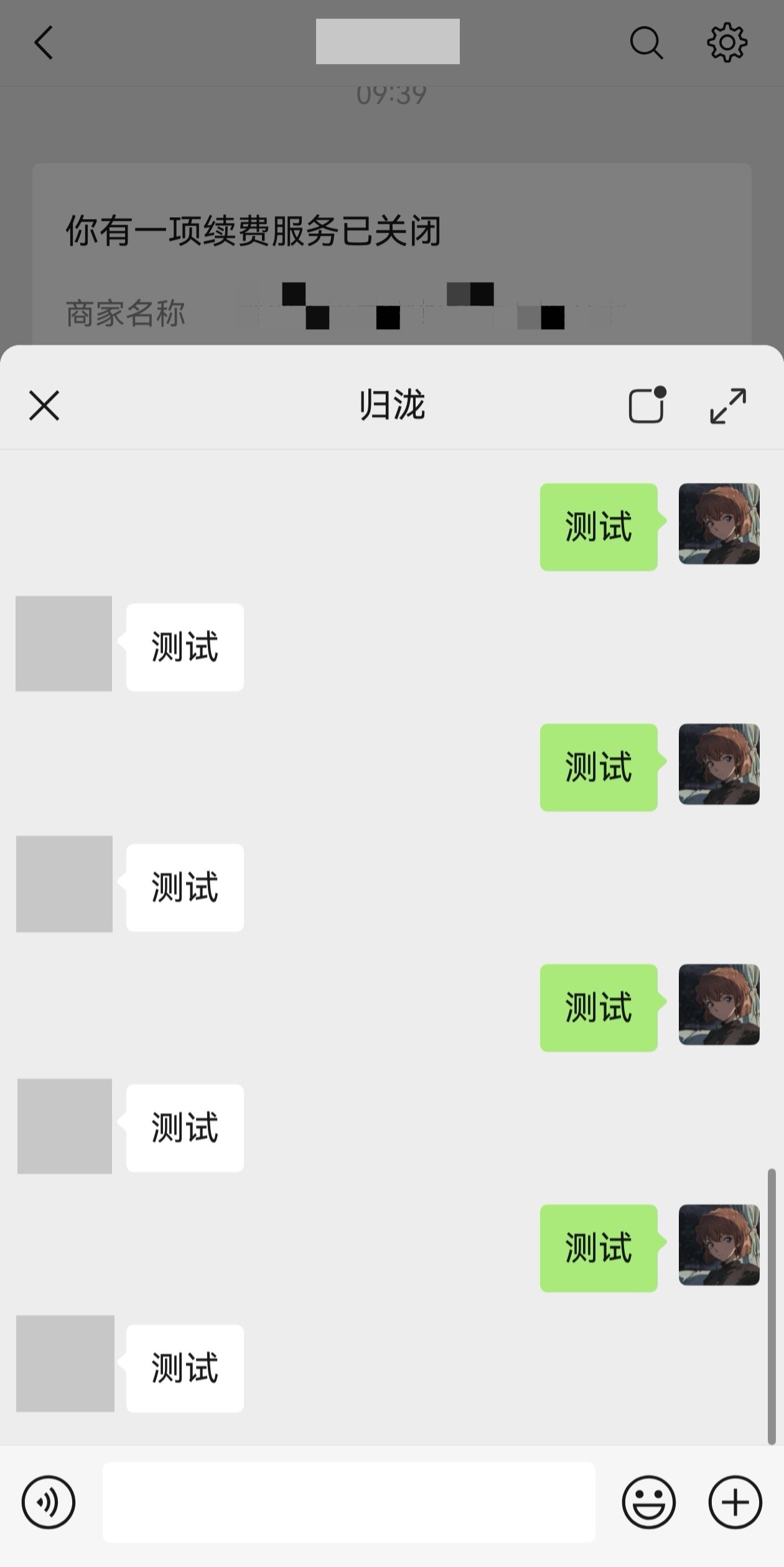784x1567 pixels.
Task: Open search in the chat
Action: click(x=646, y=44)
